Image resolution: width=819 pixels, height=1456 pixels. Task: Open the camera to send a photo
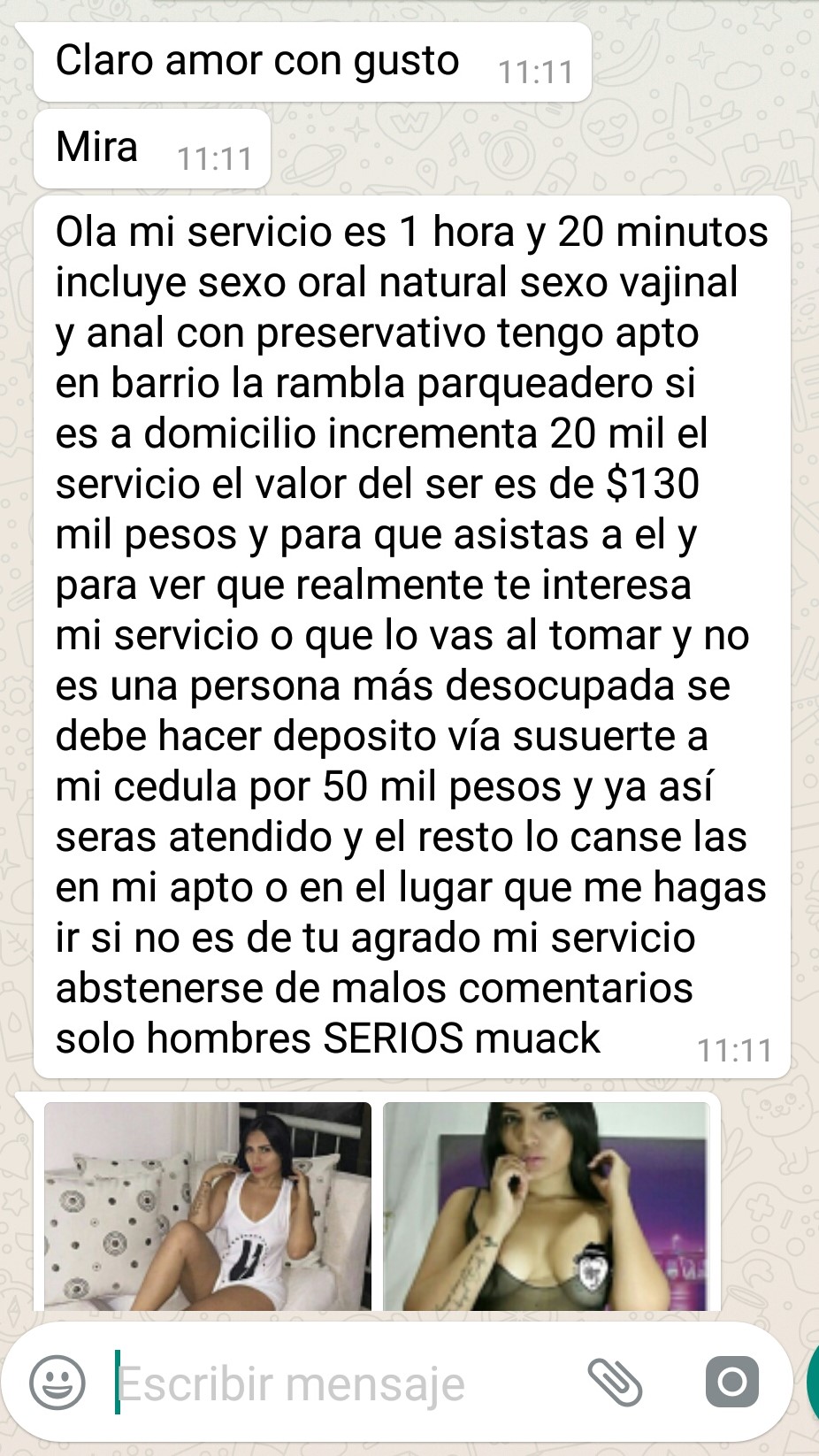click(731, 1382)
